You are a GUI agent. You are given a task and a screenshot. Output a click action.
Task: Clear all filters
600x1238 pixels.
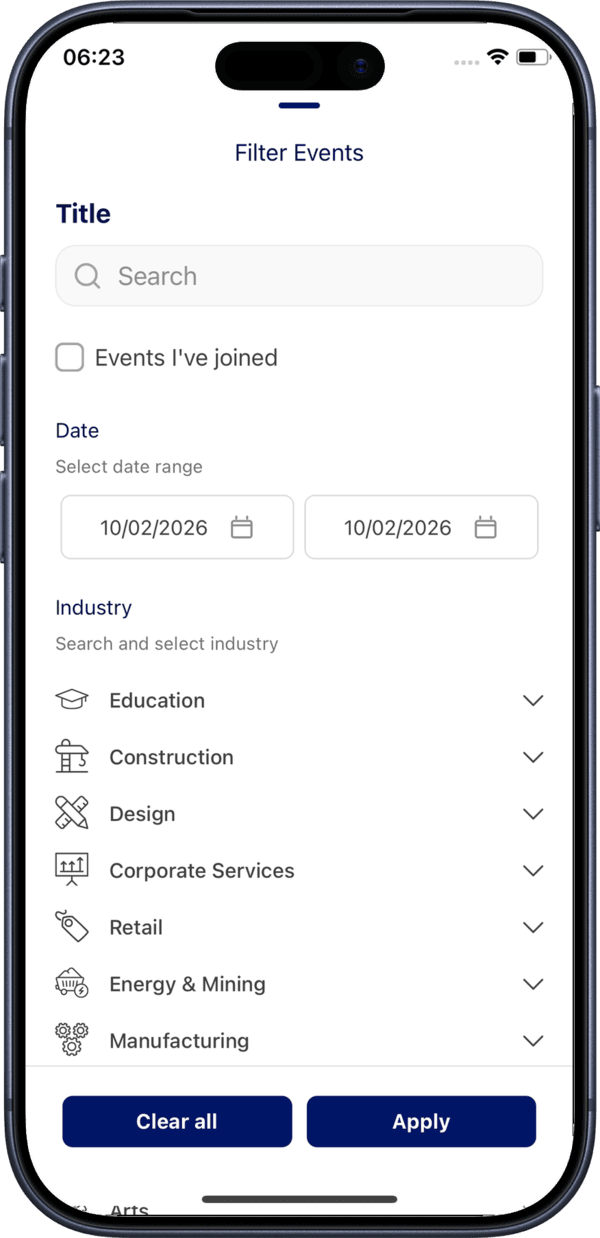coord(177,1122)
